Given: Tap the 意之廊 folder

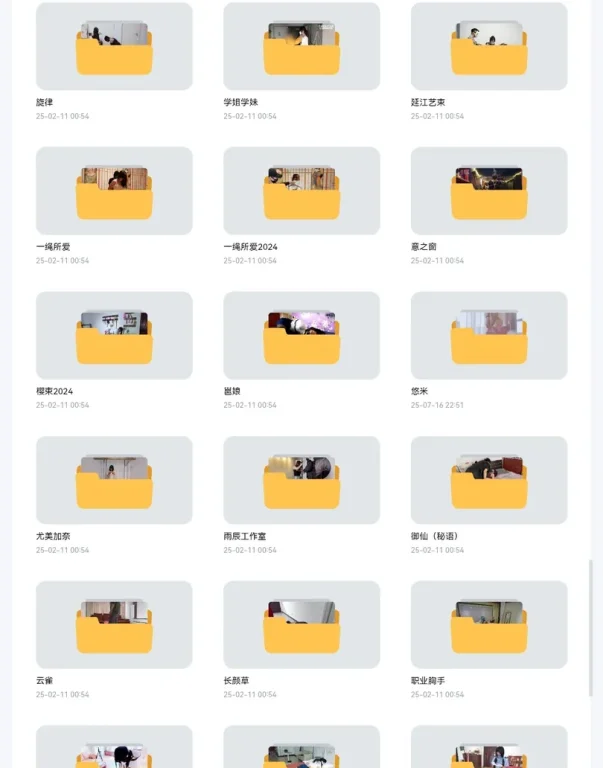Looking at the screenshot, I should (x=489, y=191).
